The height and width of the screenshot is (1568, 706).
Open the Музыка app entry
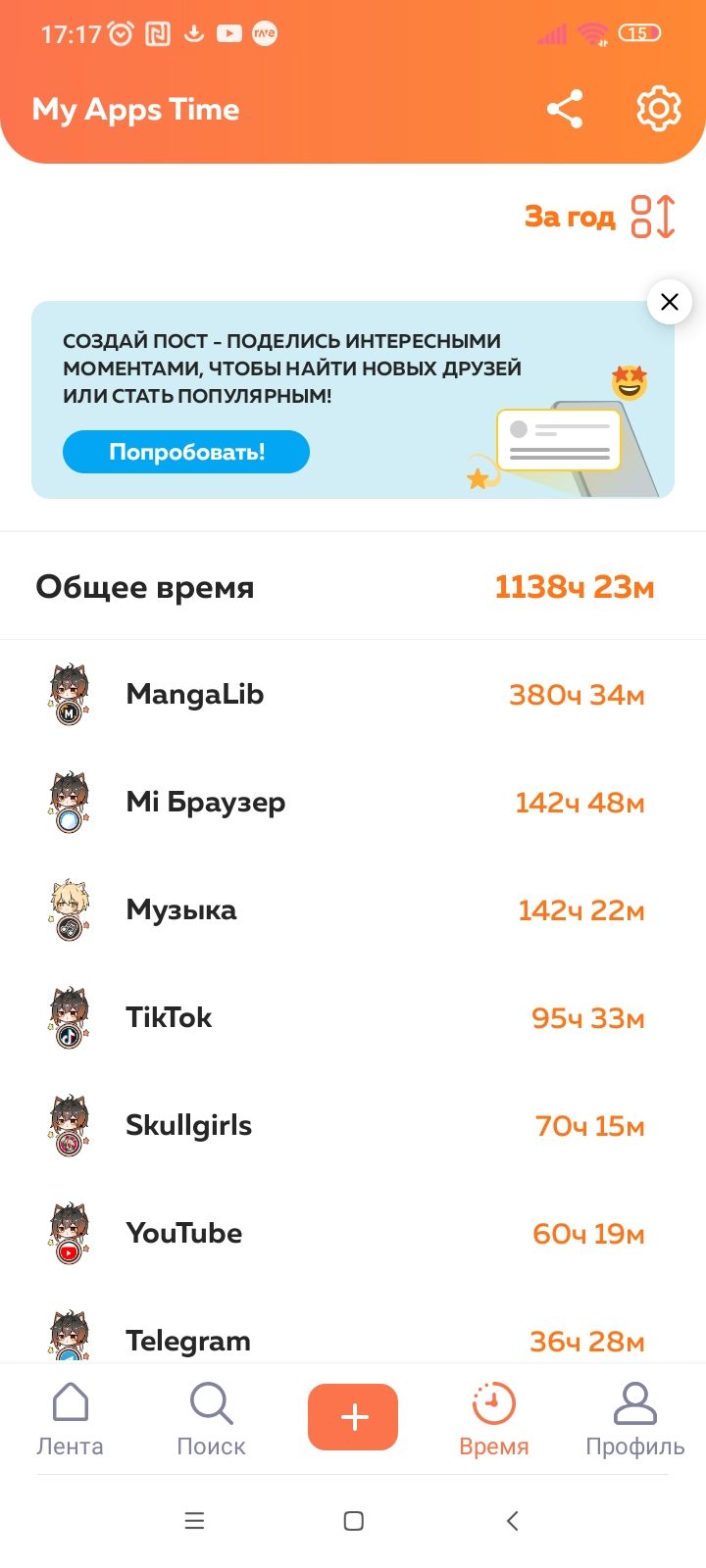[353, 910]
